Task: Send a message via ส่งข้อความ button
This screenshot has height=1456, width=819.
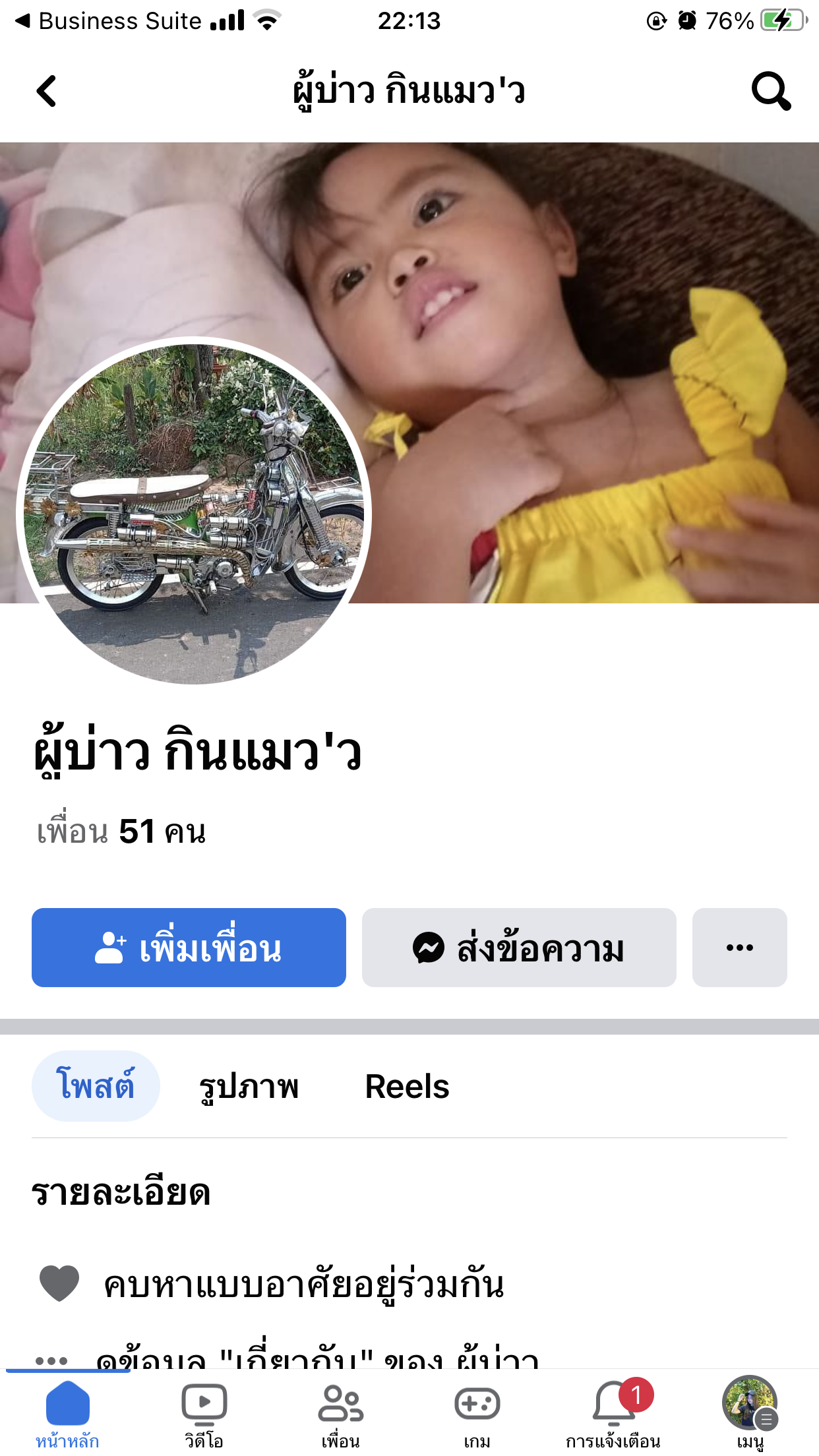Action: (x=519, y=948)
